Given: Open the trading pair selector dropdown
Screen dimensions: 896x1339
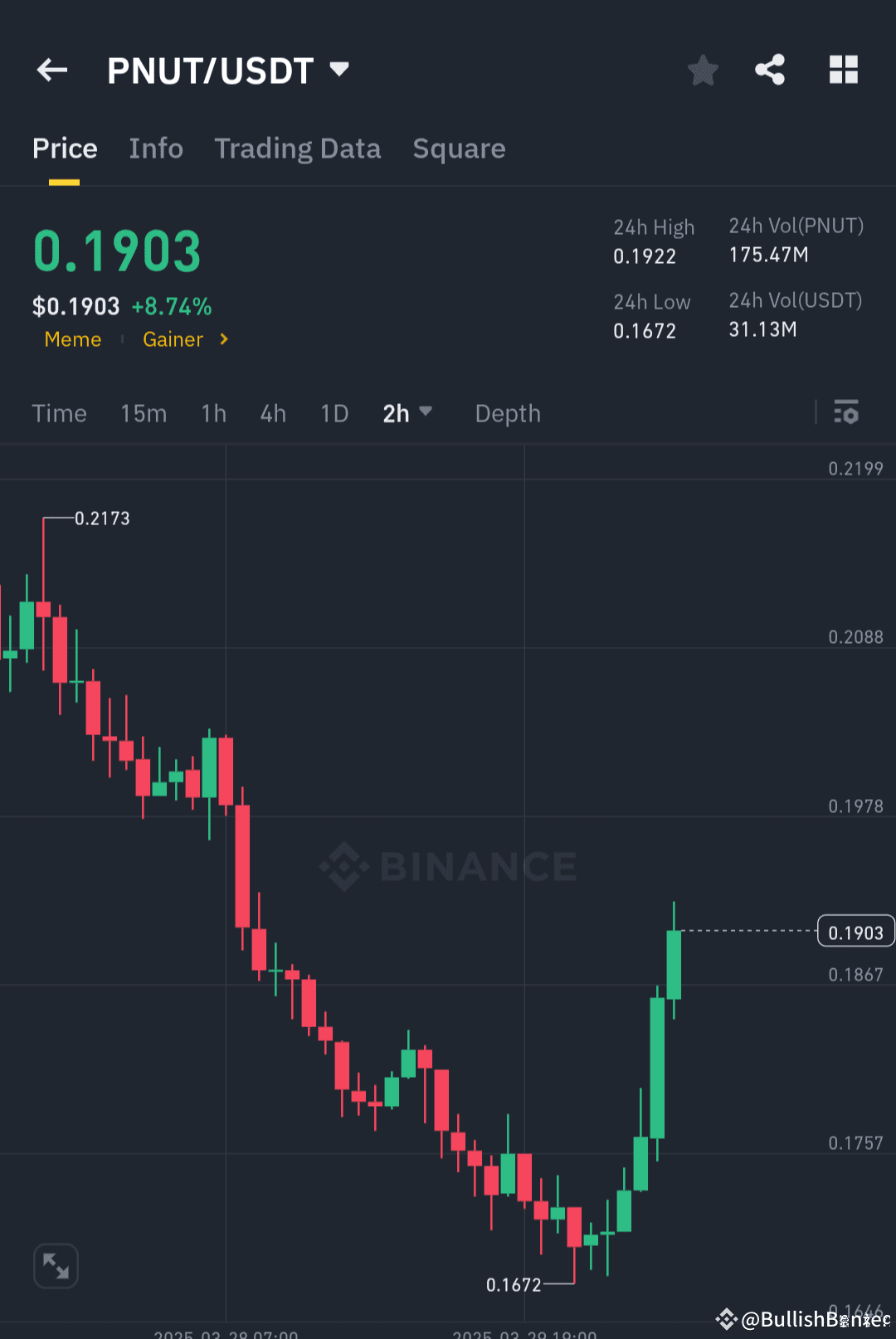Looking at the screenshot, I should pos(339,70).
